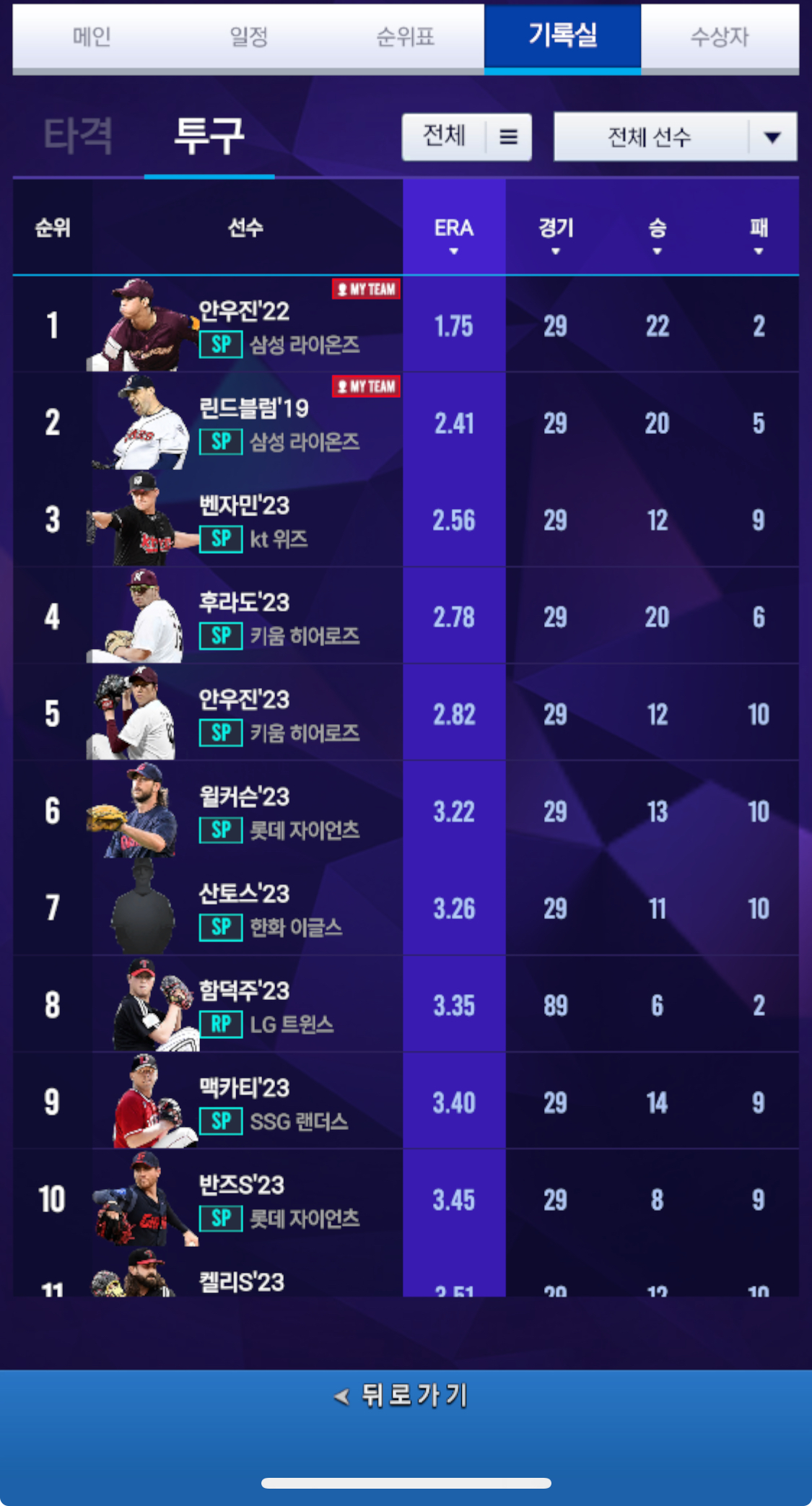Switch to the 순위표 tab

(405, 37)
